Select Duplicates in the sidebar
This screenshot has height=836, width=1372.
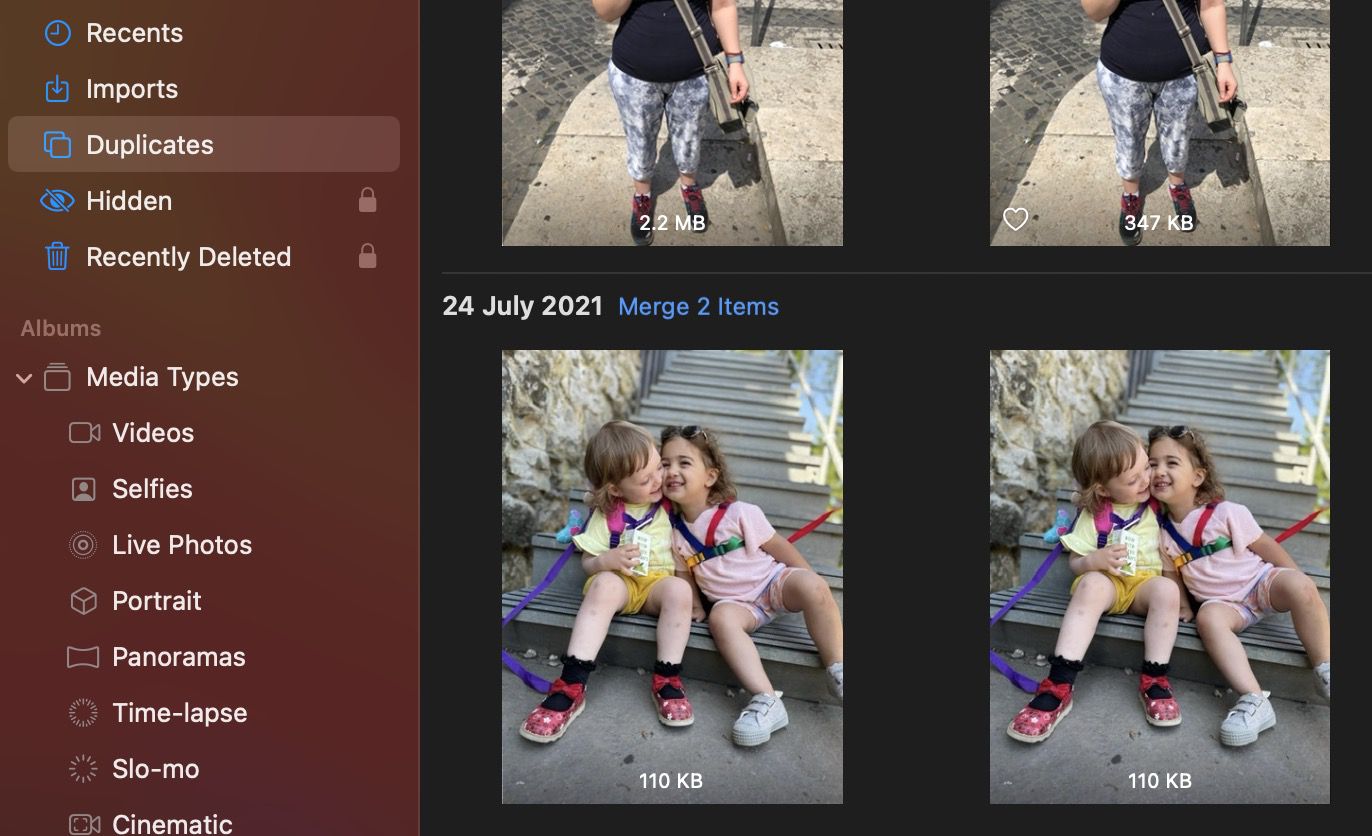(x=149, y=145)
